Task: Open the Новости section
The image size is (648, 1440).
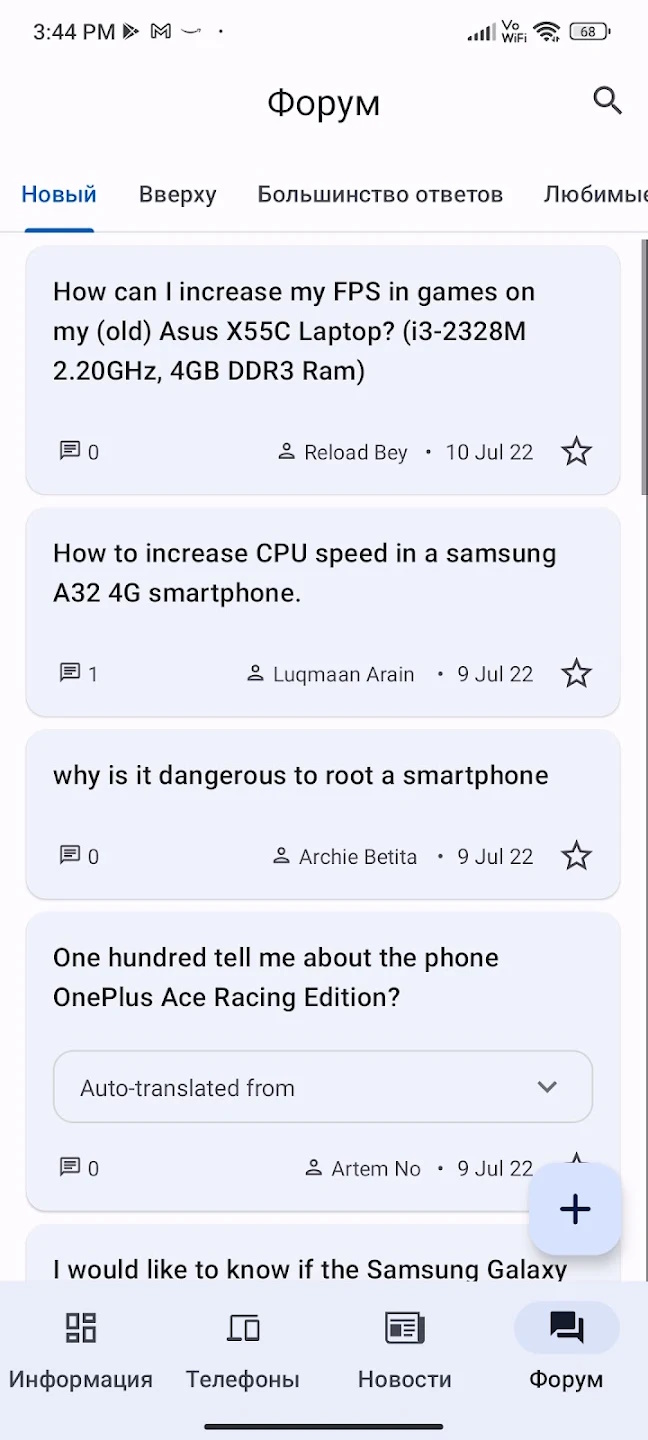Action: tap(405, 1350)
